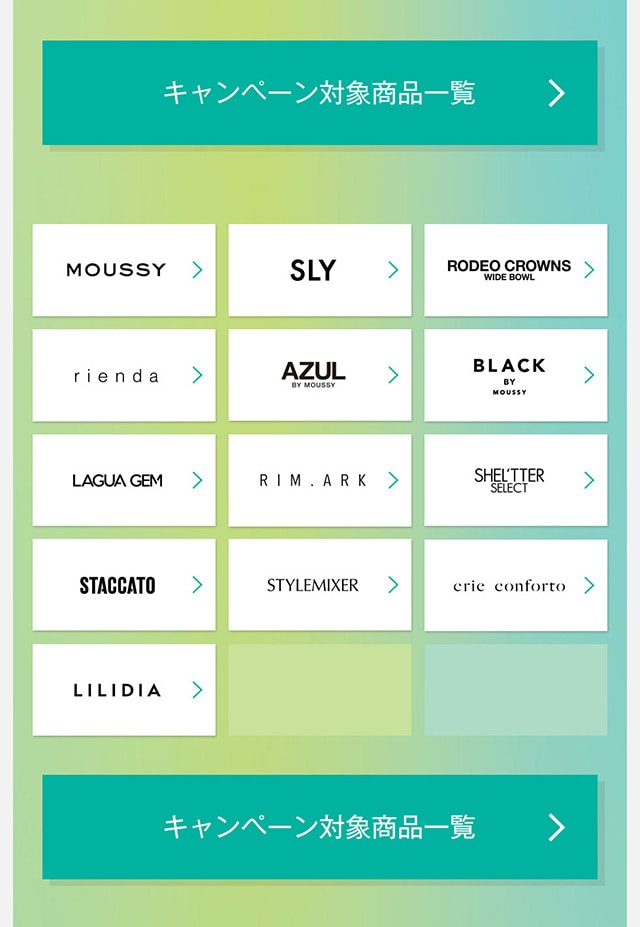Screen dimensions: 640x927
Task: Open RODEO CROWNS WIDE BOWL brand
Action: click(515, 270)
